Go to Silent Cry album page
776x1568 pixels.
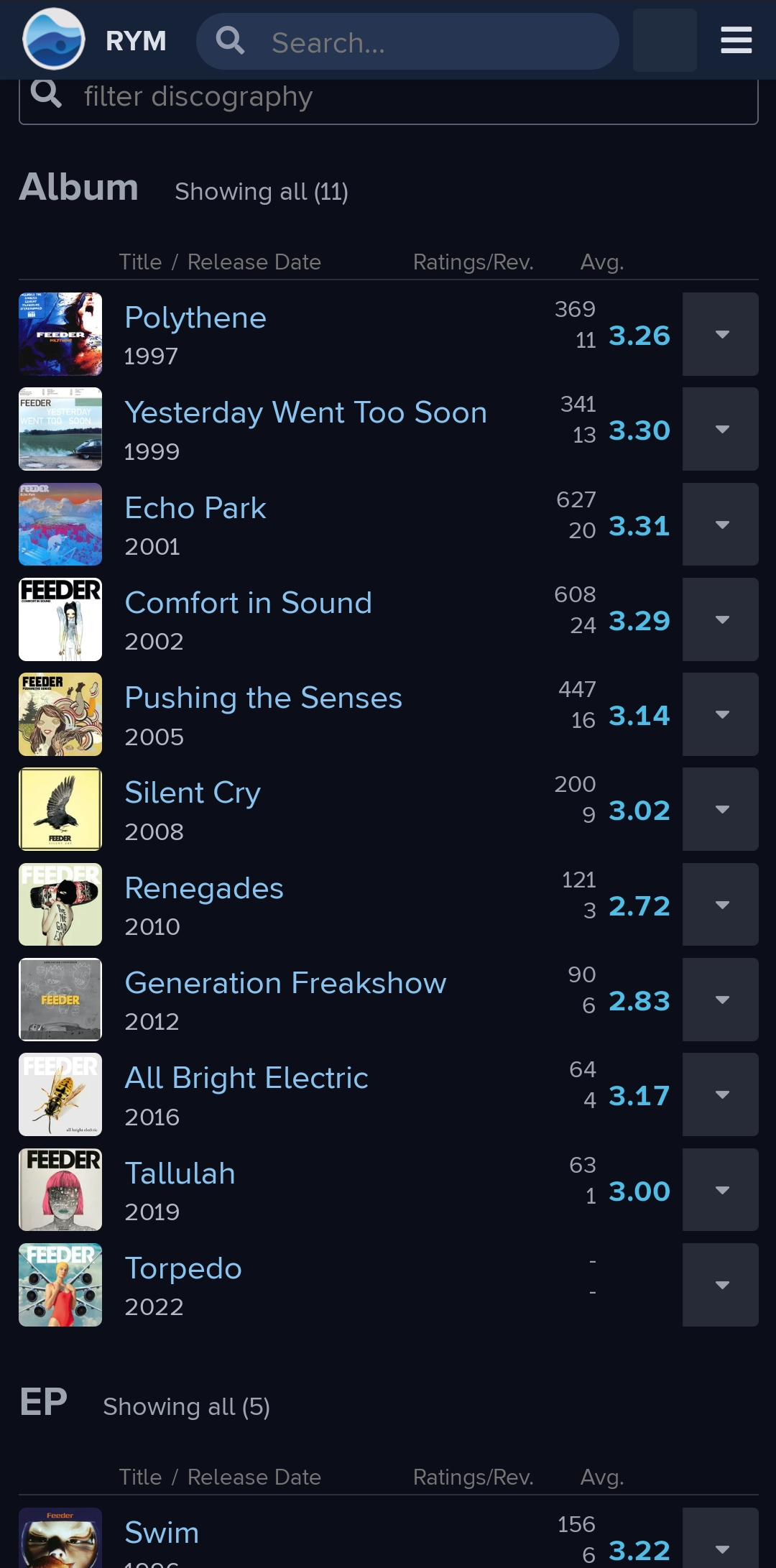coord(193,793)
